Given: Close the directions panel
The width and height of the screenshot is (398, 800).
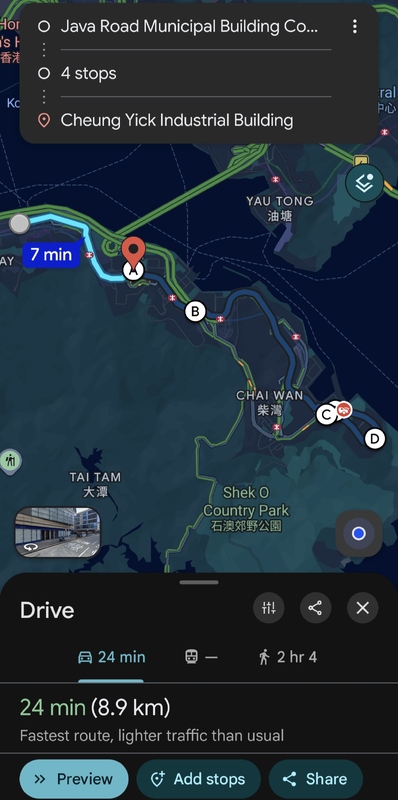Looking at the screenshot, I should click(362, 608).
